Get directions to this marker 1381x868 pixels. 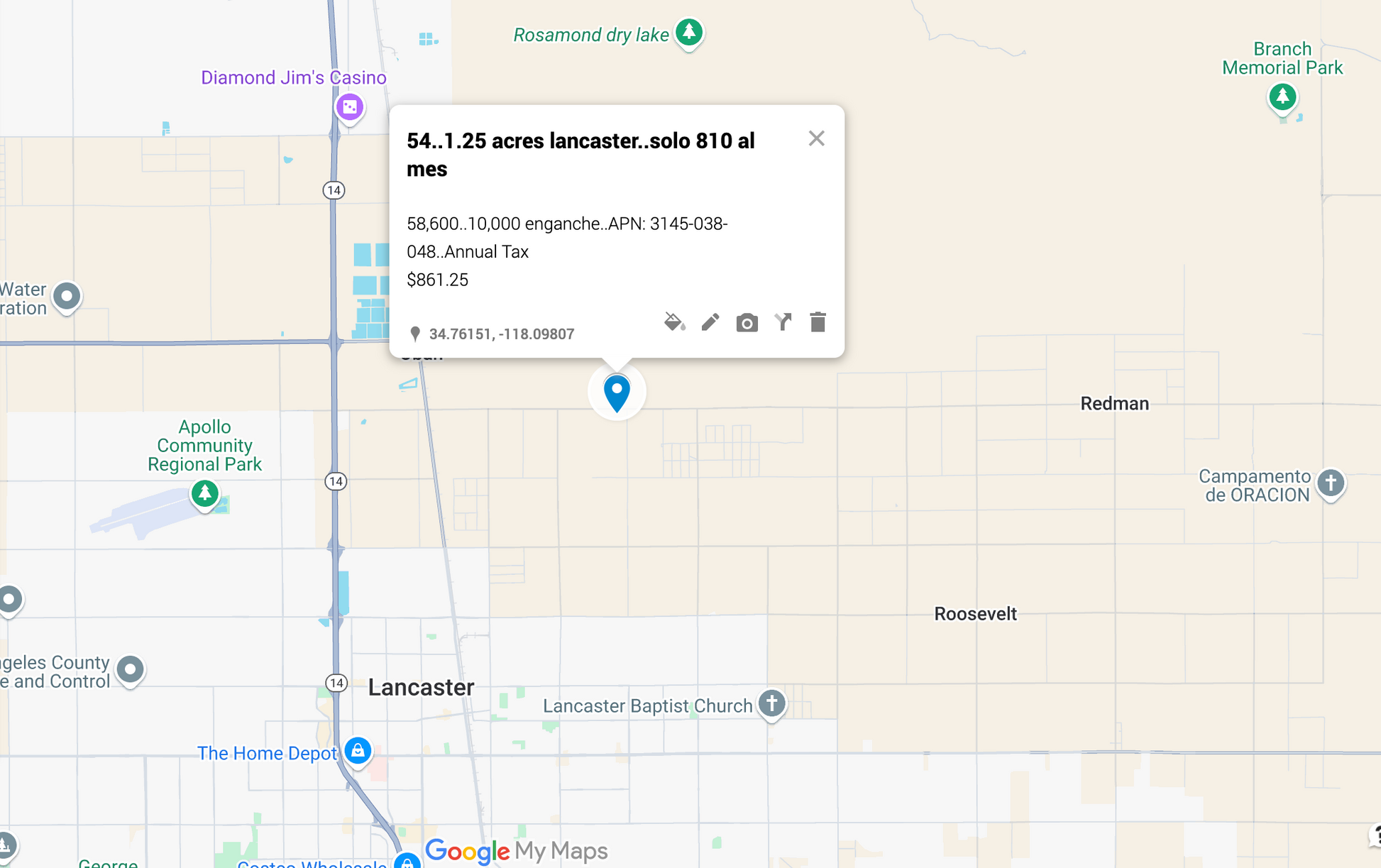click(783, 322)
